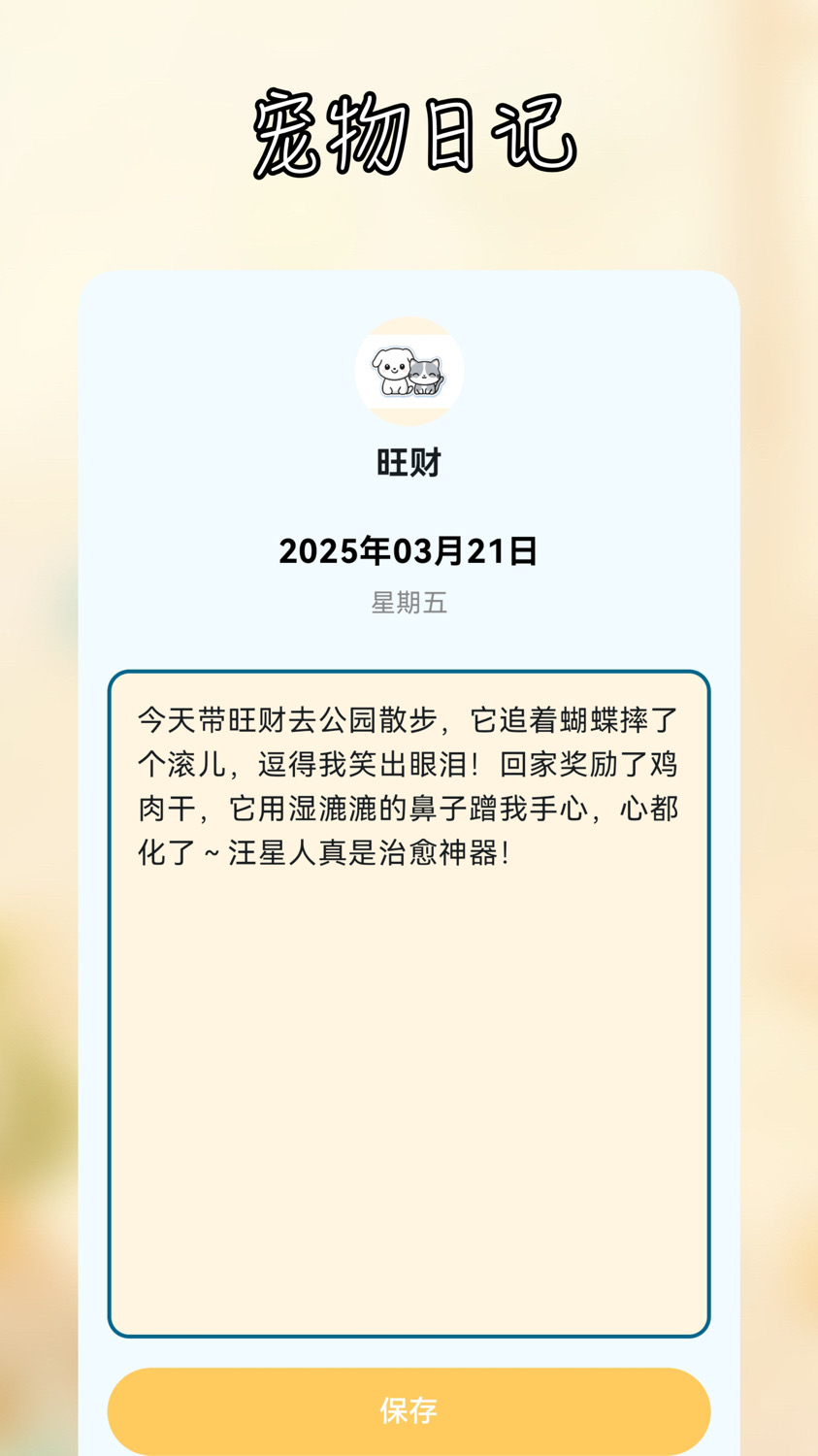Tap the pet avatar above 旺财
The image size is (818, 1456).
coord(409,372)
